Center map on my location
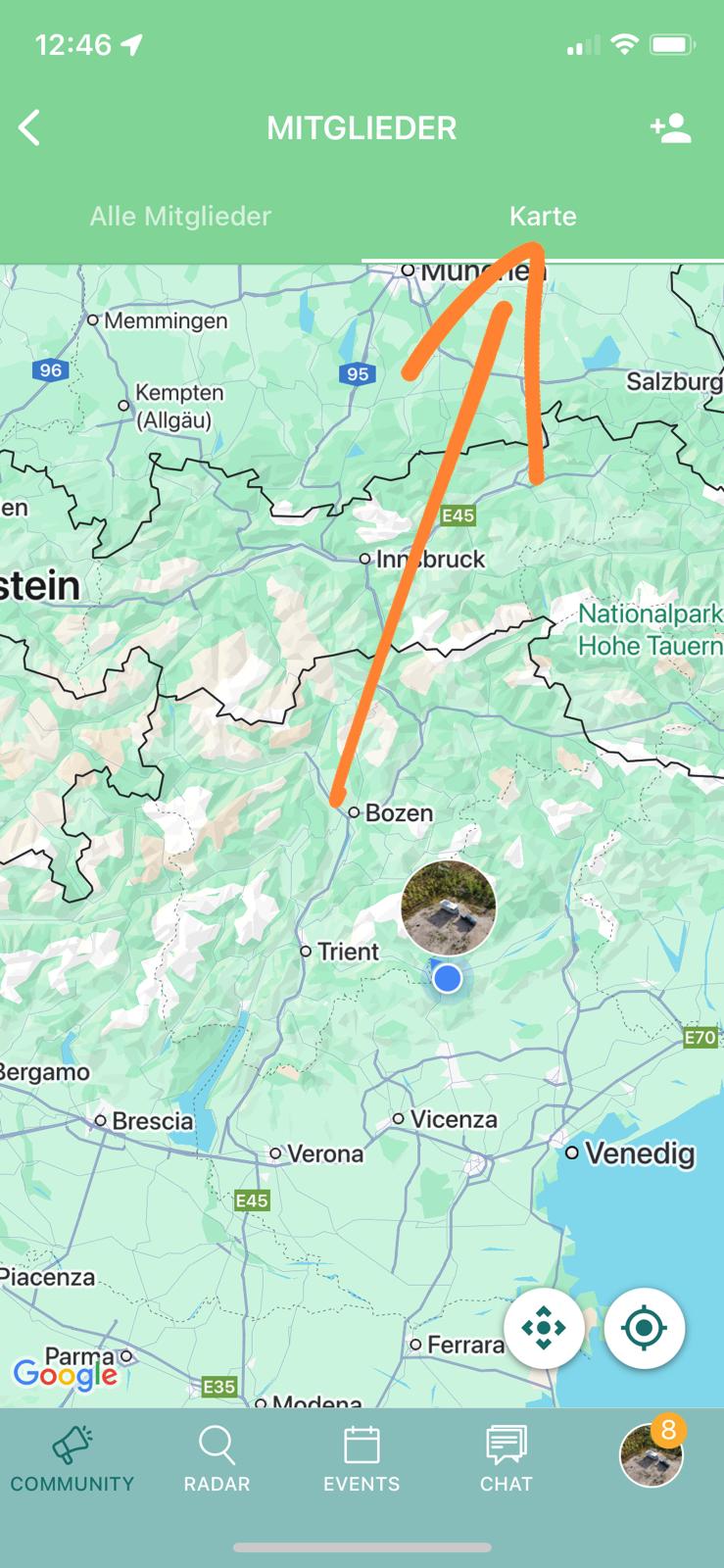The width and height of the screenshot is (724, 1568). click(644, 1328)
